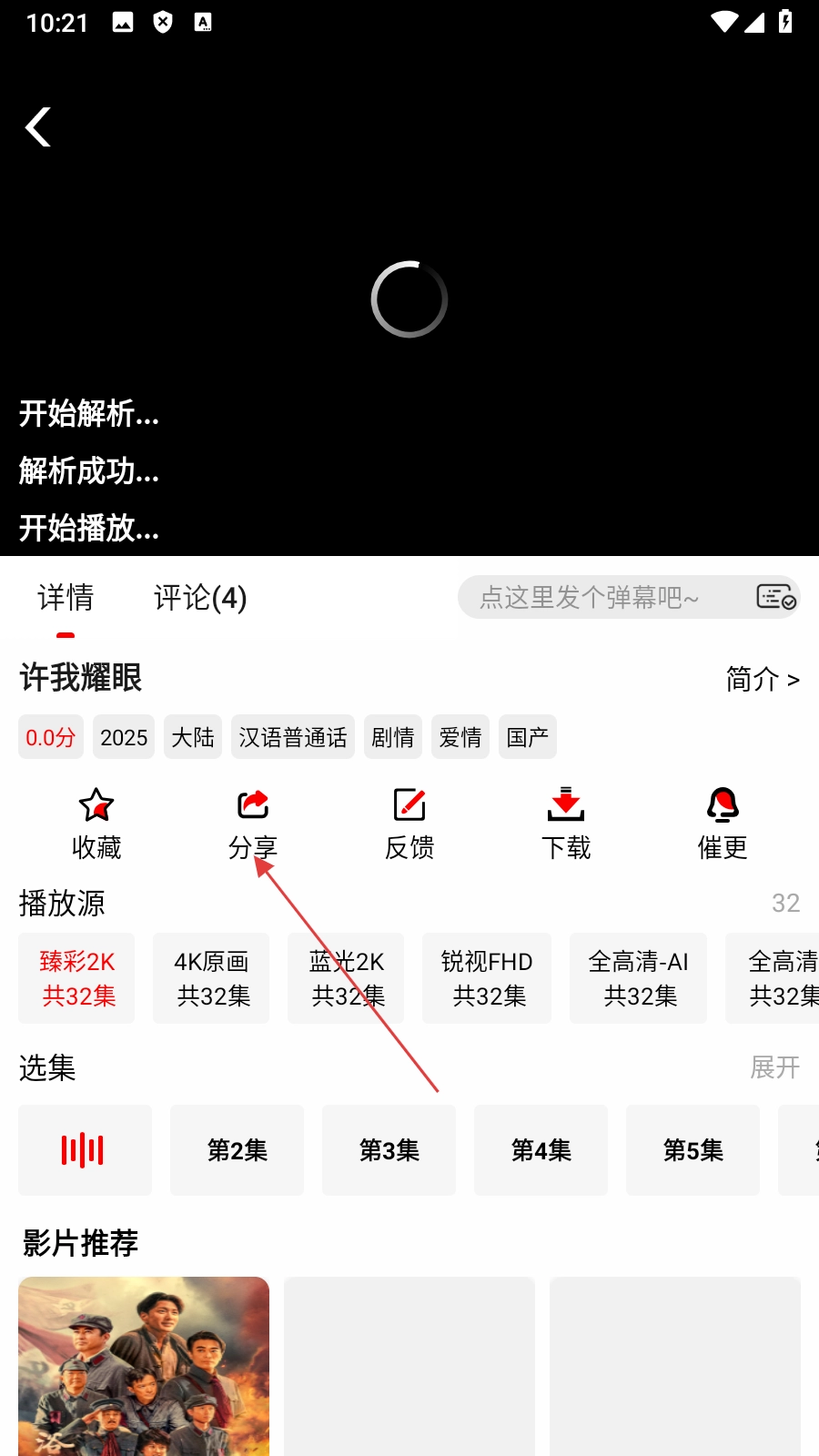Tap 催更 to request updates

point(723,824)
